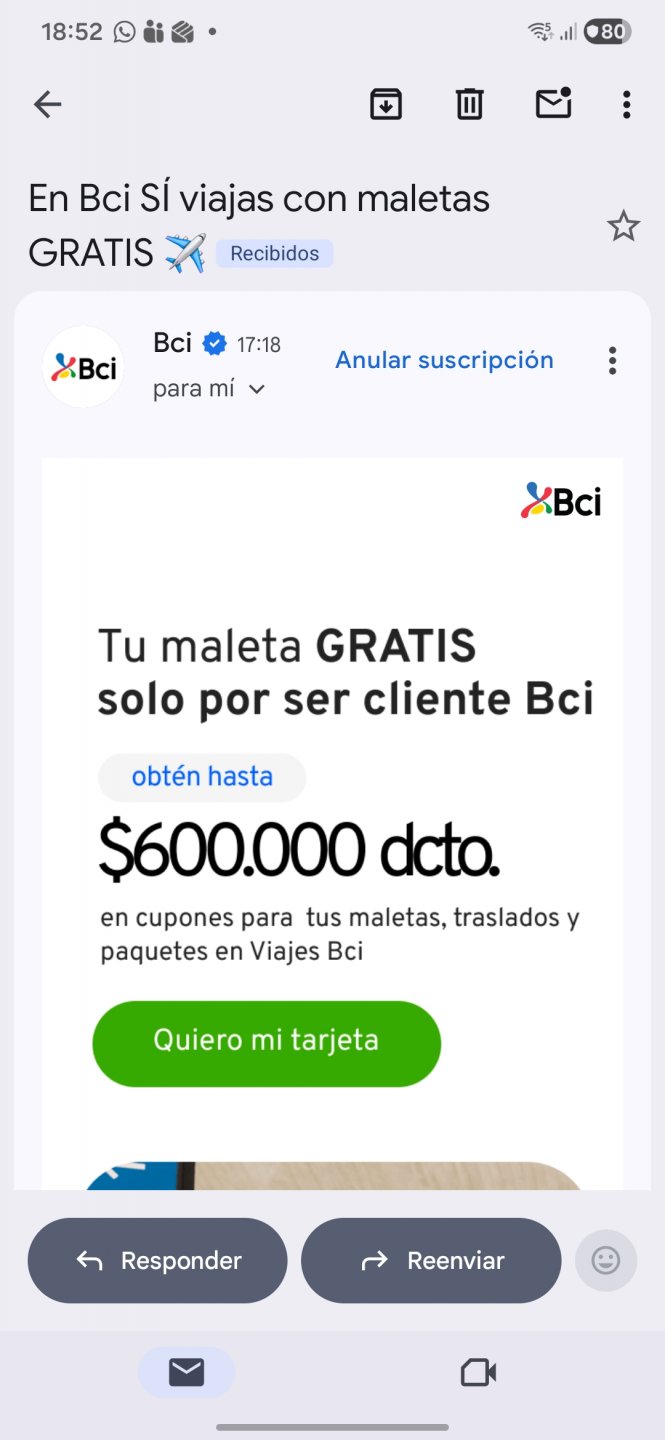665x1440 pixels.
Task: Archive this Bci email
Action: pyautogui.click(x=386, y=104)
